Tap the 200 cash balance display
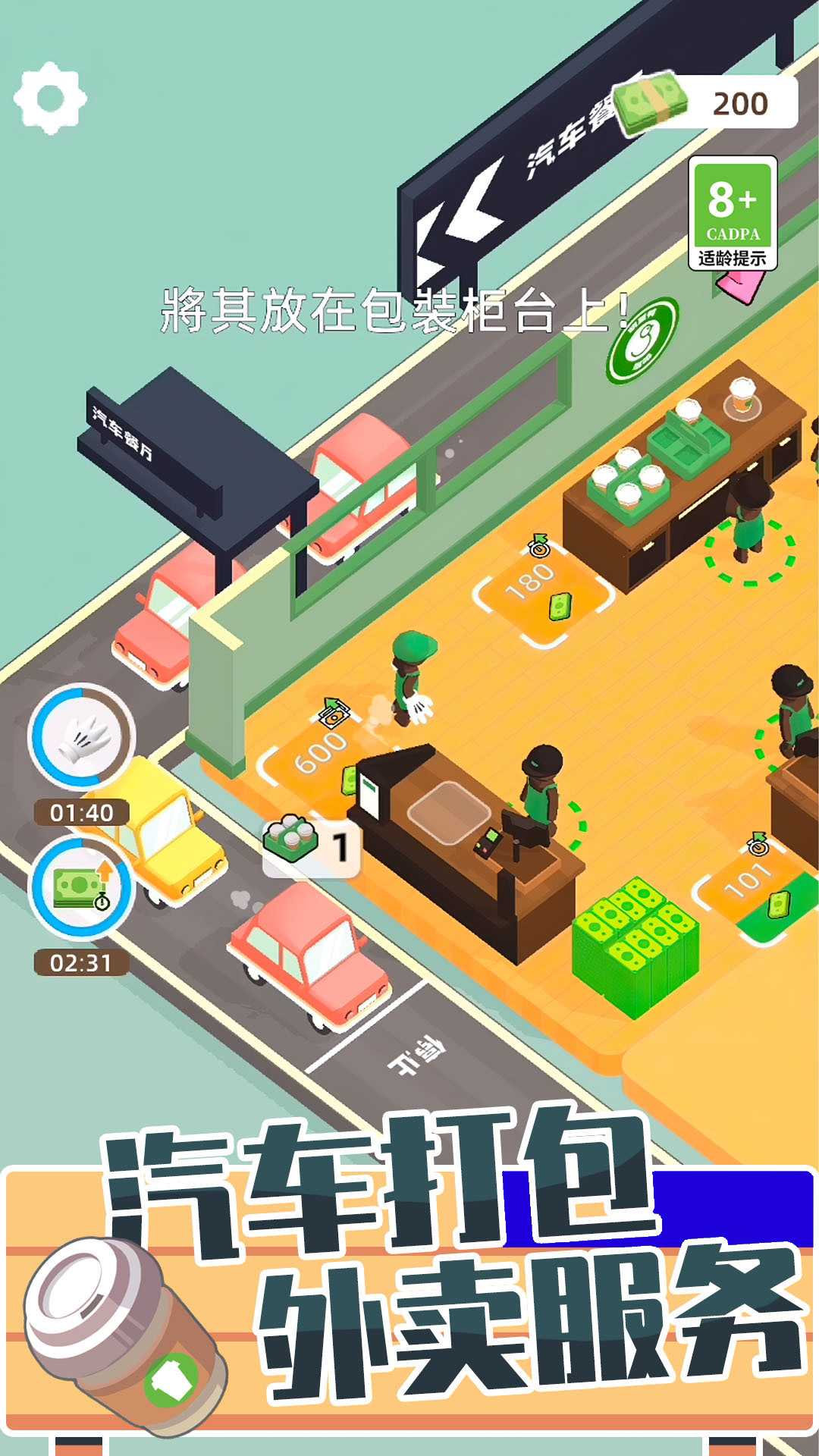Viewport: 819px width, 1456px height. coord(739,101)
